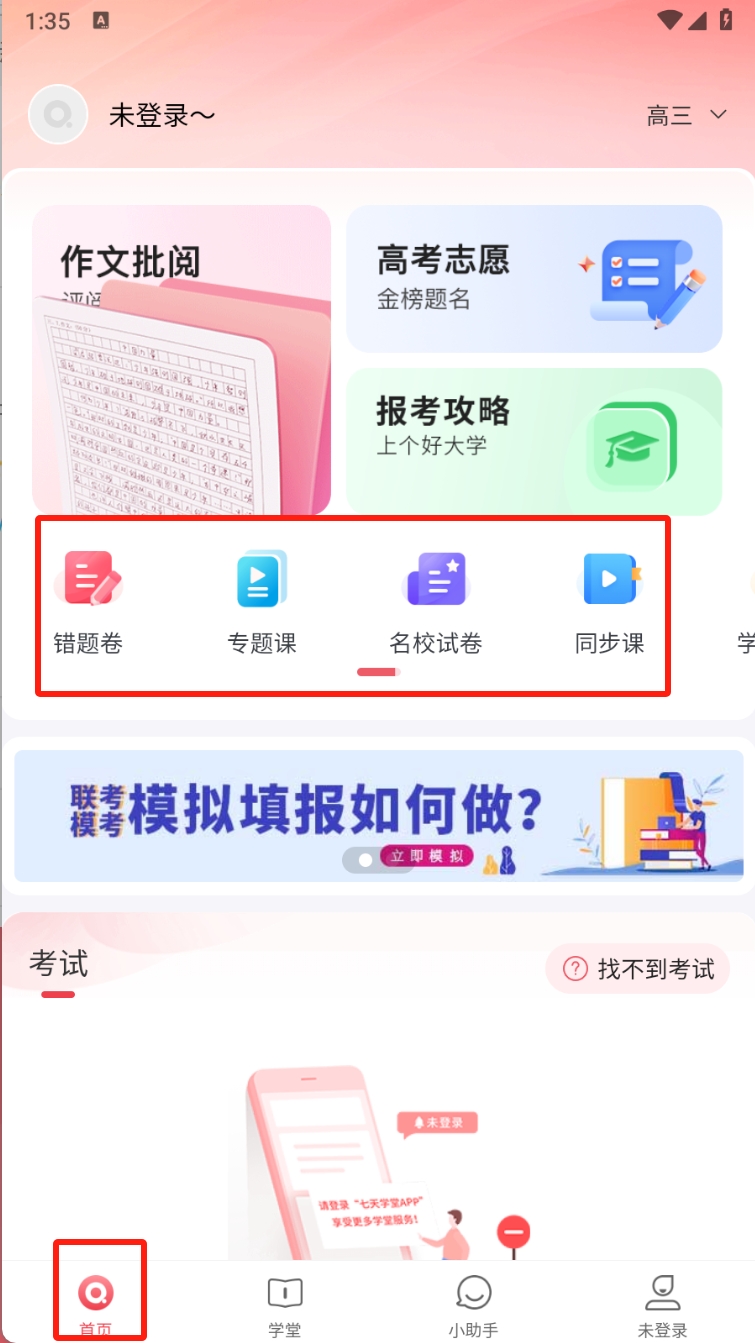
Task: Tap the 未登录 profile avatar
Action: (x=58, y=115)
